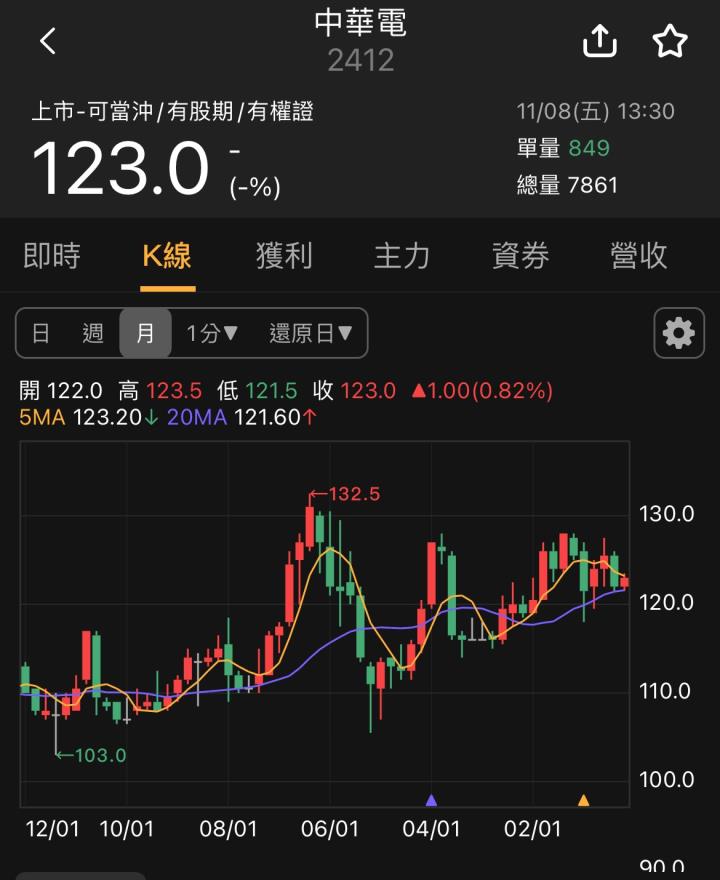Switch chart period to 日 (daily)
The height and width of the screenshot is (880, 720).
pyautogui.click(x=40, y=333)
